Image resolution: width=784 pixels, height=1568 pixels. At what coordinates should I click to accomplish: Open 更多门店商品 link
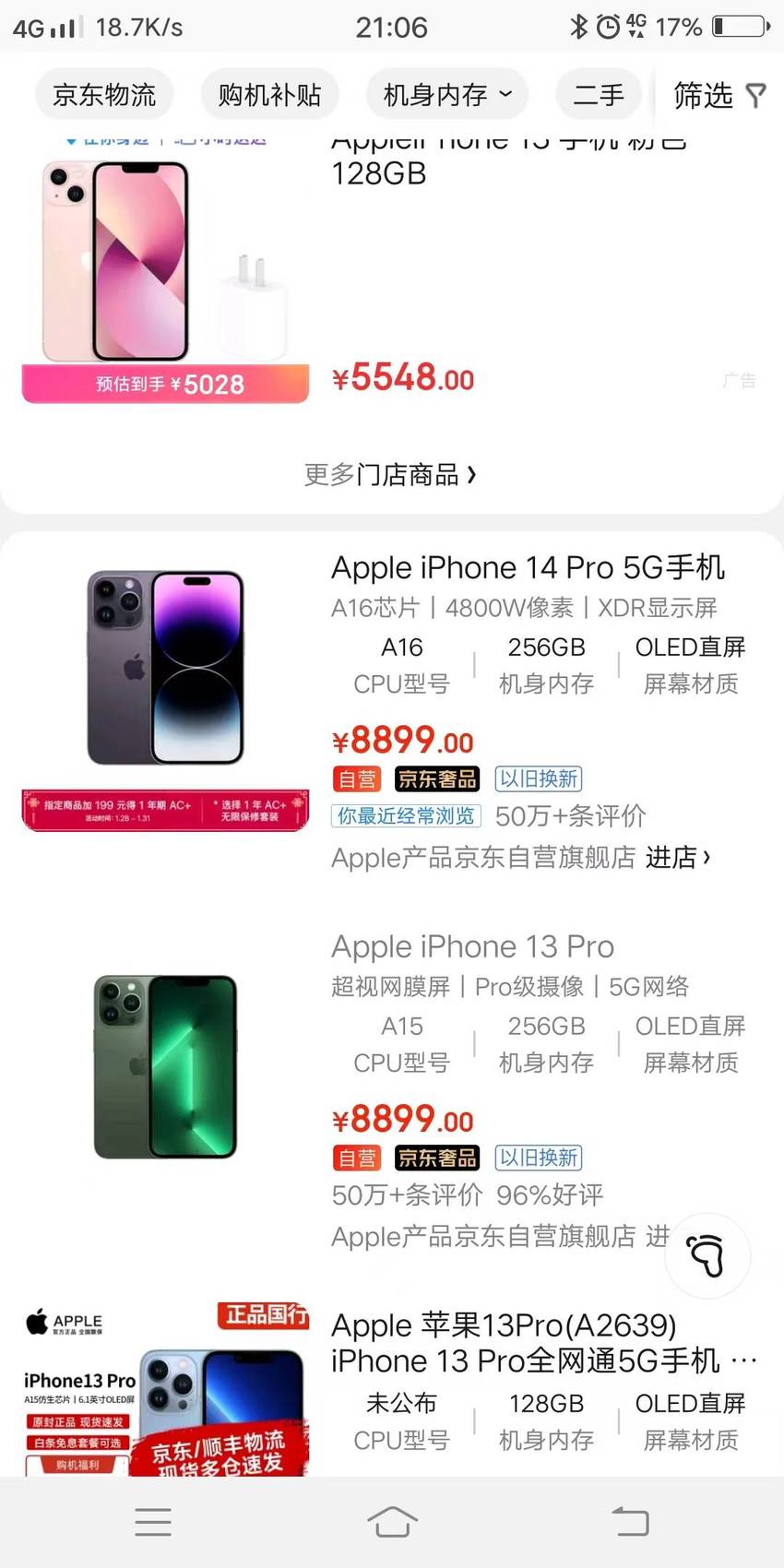pos(391,475)
